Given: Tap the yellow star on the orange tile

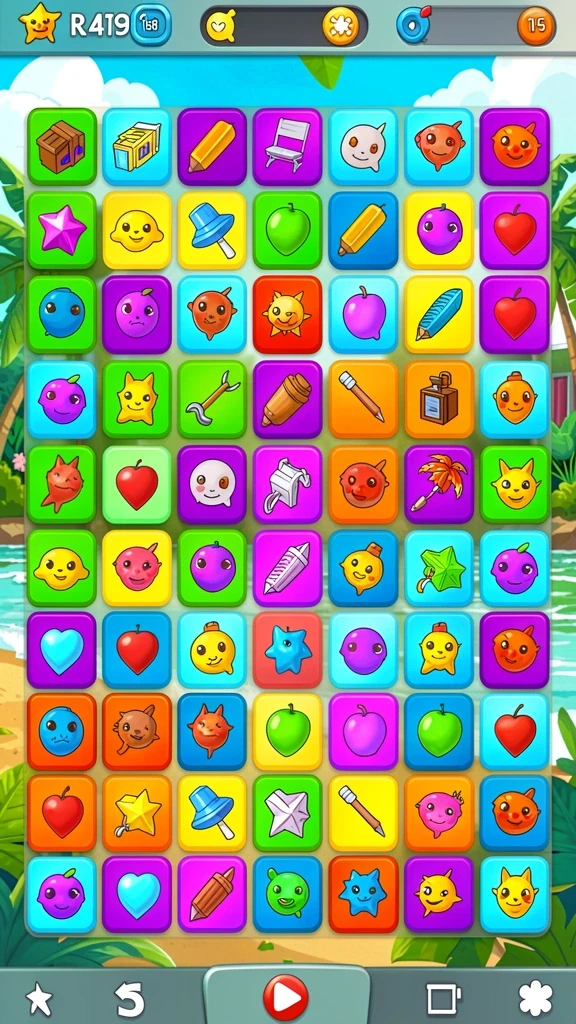Looking at the screenshot, I should tap(136, 813).
